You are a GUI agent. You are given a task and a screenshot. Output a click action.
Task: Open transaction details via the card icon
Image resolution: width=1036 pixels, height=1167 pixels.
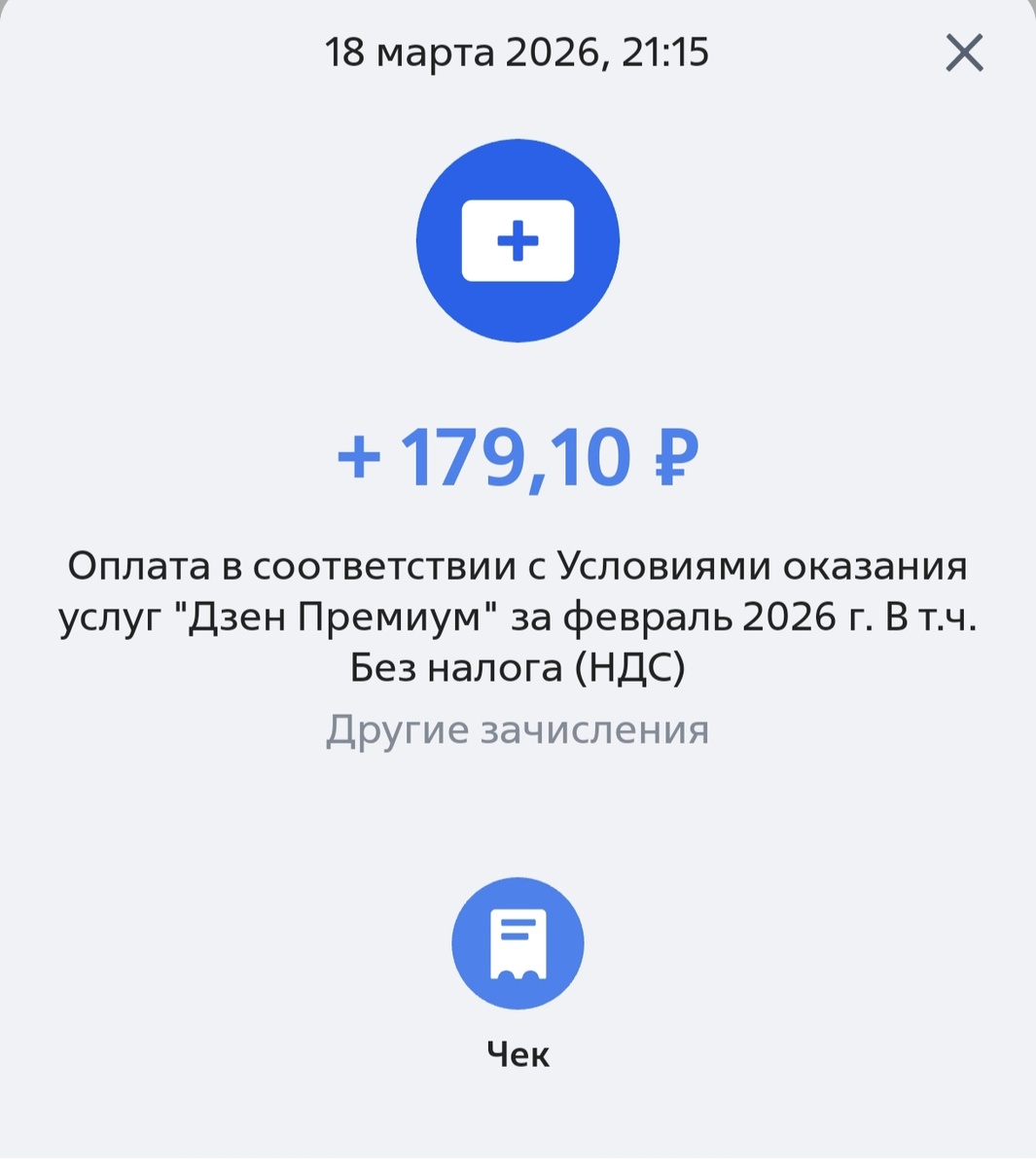[518, 241]
